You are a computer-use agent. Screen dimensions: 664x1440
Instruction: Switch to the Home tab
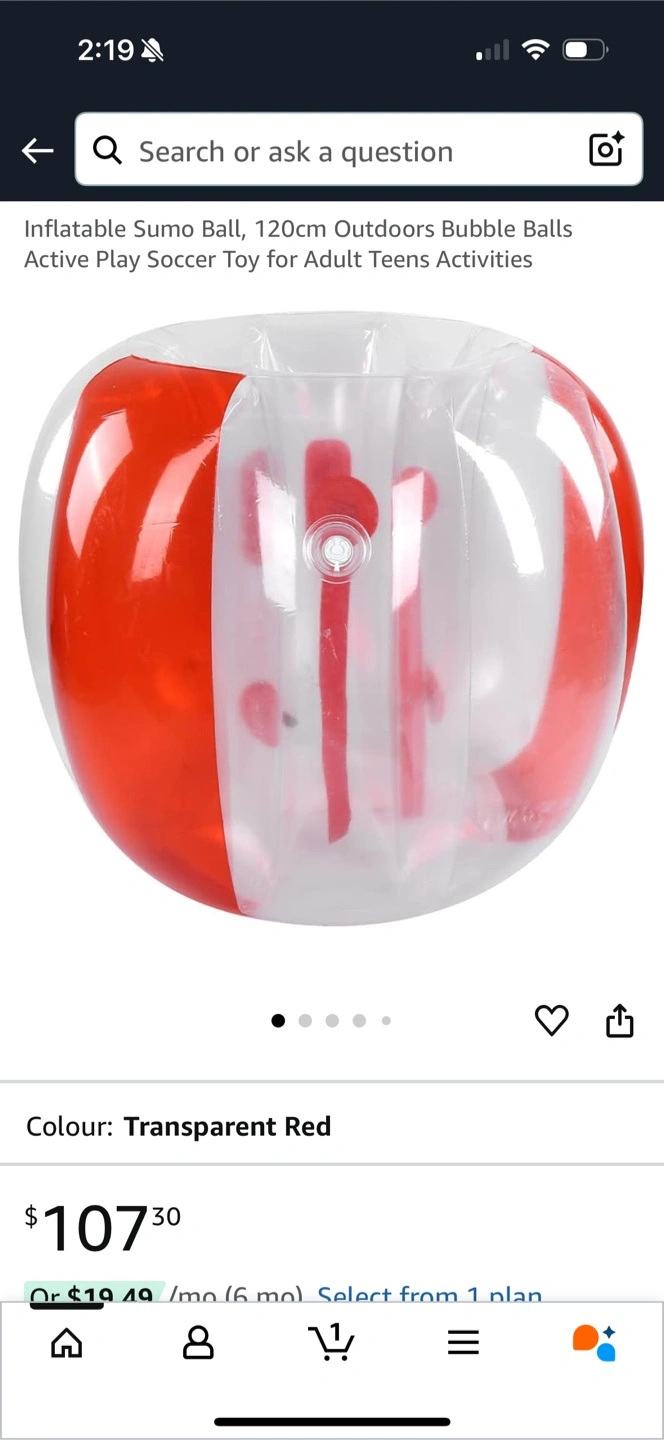(x=67, y=1342)
